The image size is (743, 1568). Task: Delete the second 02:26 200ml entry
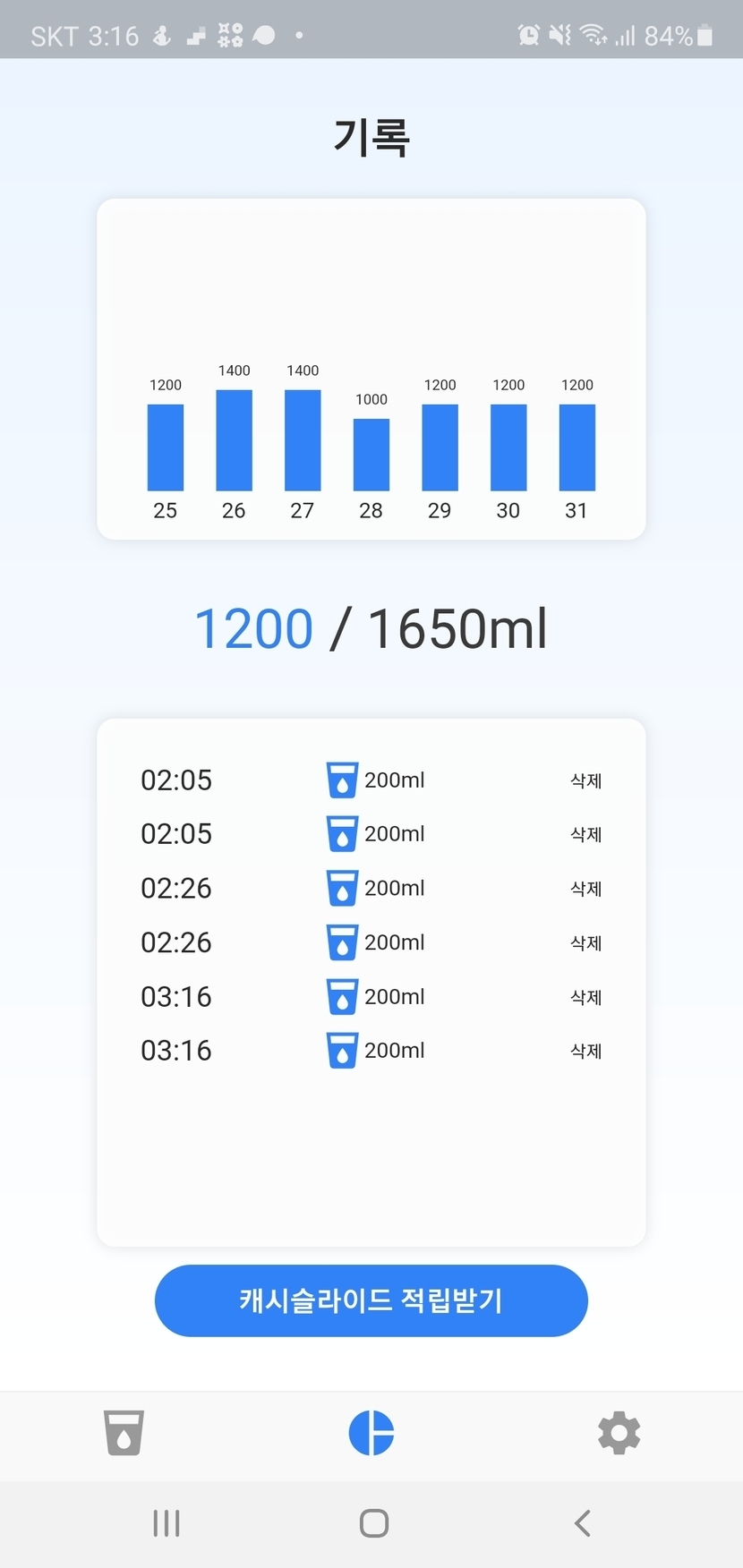[586, 942]
